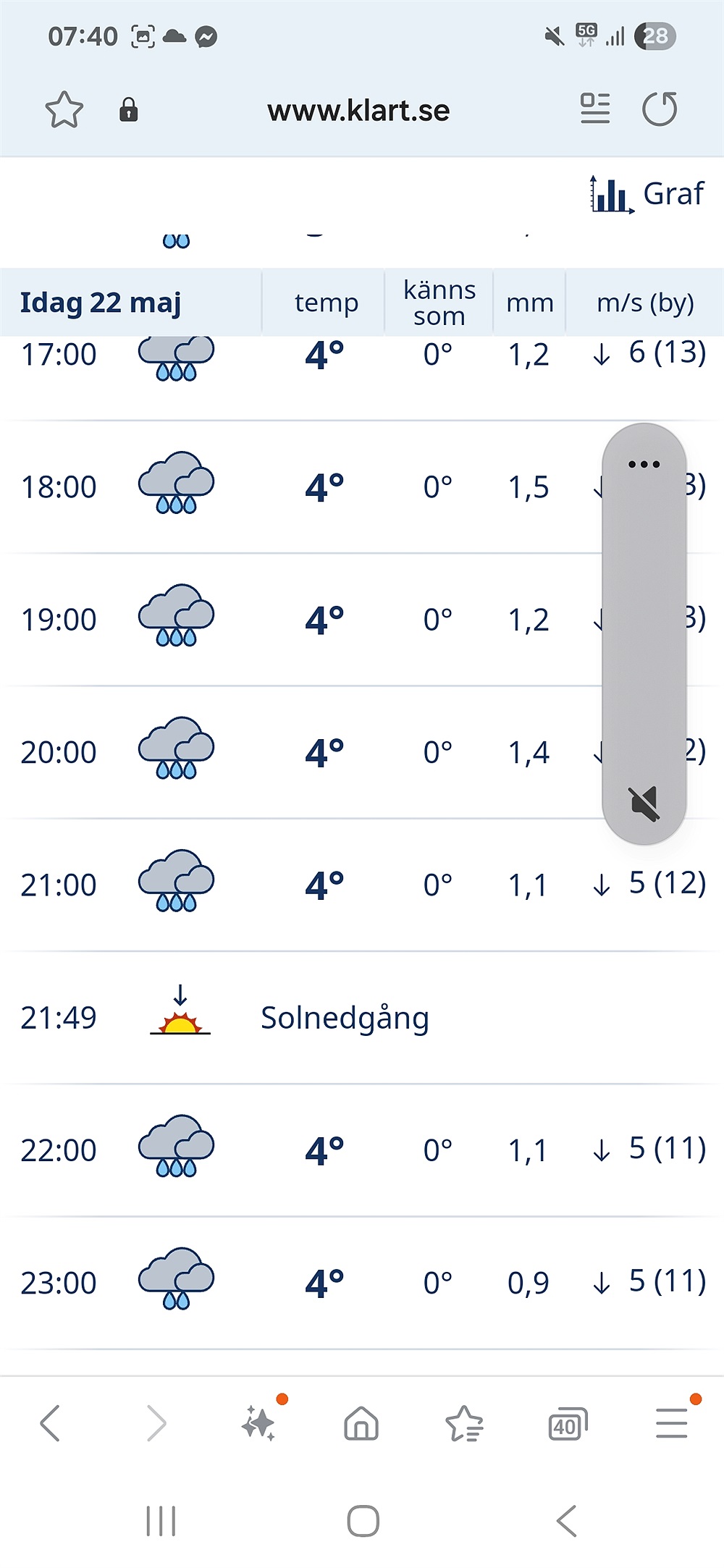Show recent apps from navigation bar
The width and height of the screenshot is (724, 1568).
point(161,1521)
